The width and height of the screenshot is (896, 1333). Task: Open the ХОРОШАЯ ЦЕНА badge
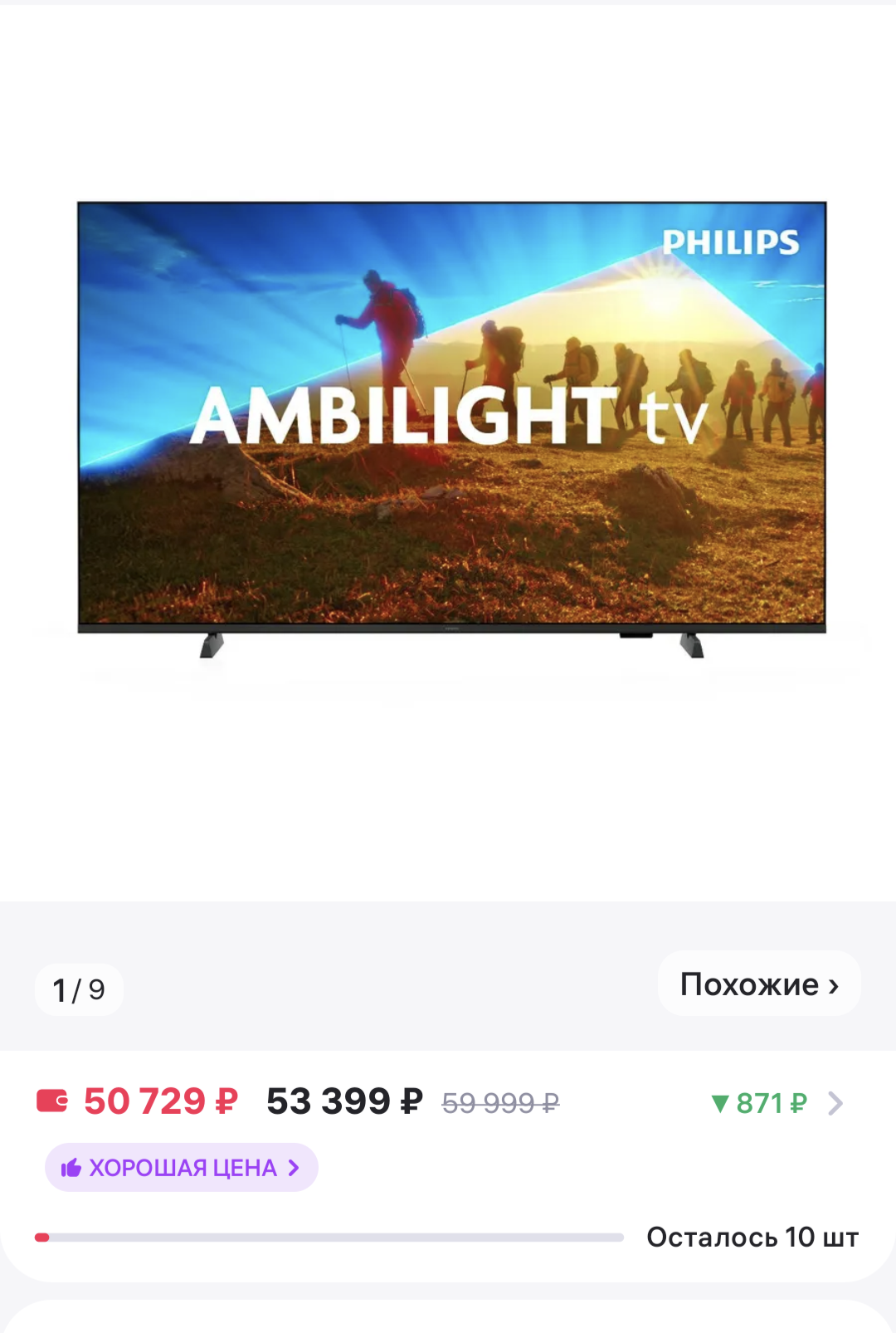[181, 1168]
